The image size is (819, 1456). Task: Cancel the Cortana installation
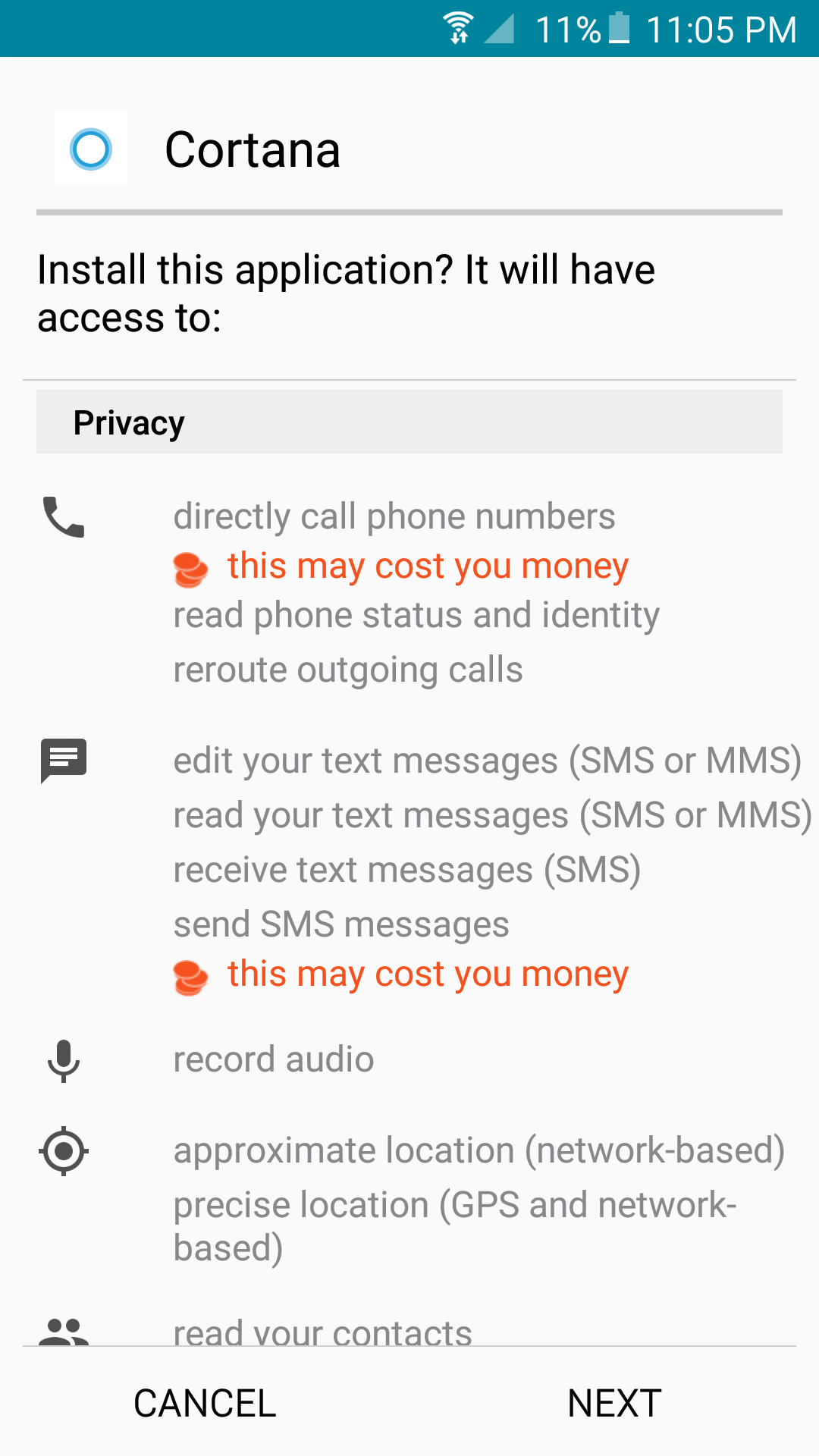205,1403
